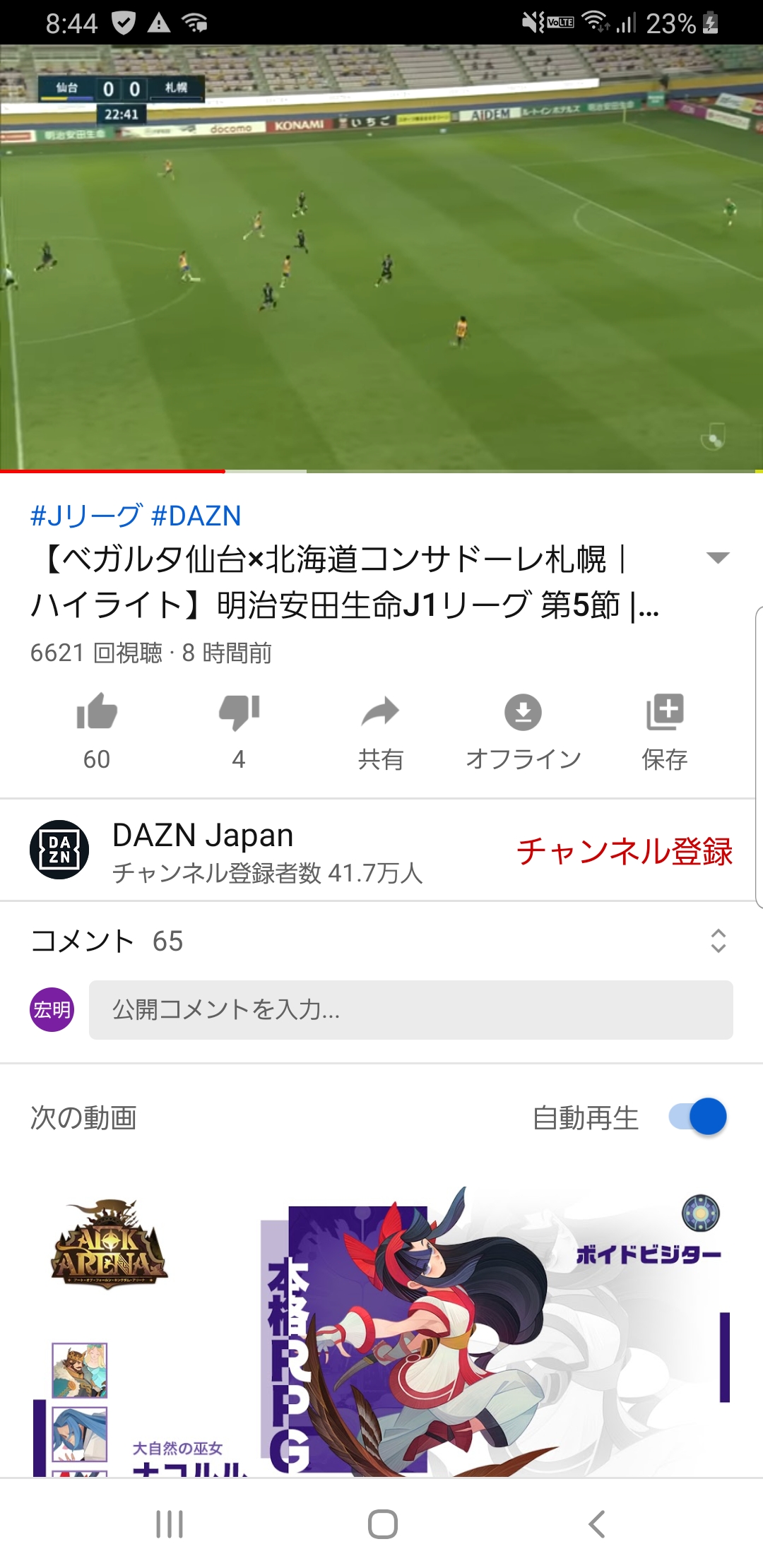Turn off the 自動再生 switch
Screen dimensions: 763x1568
698,1117
